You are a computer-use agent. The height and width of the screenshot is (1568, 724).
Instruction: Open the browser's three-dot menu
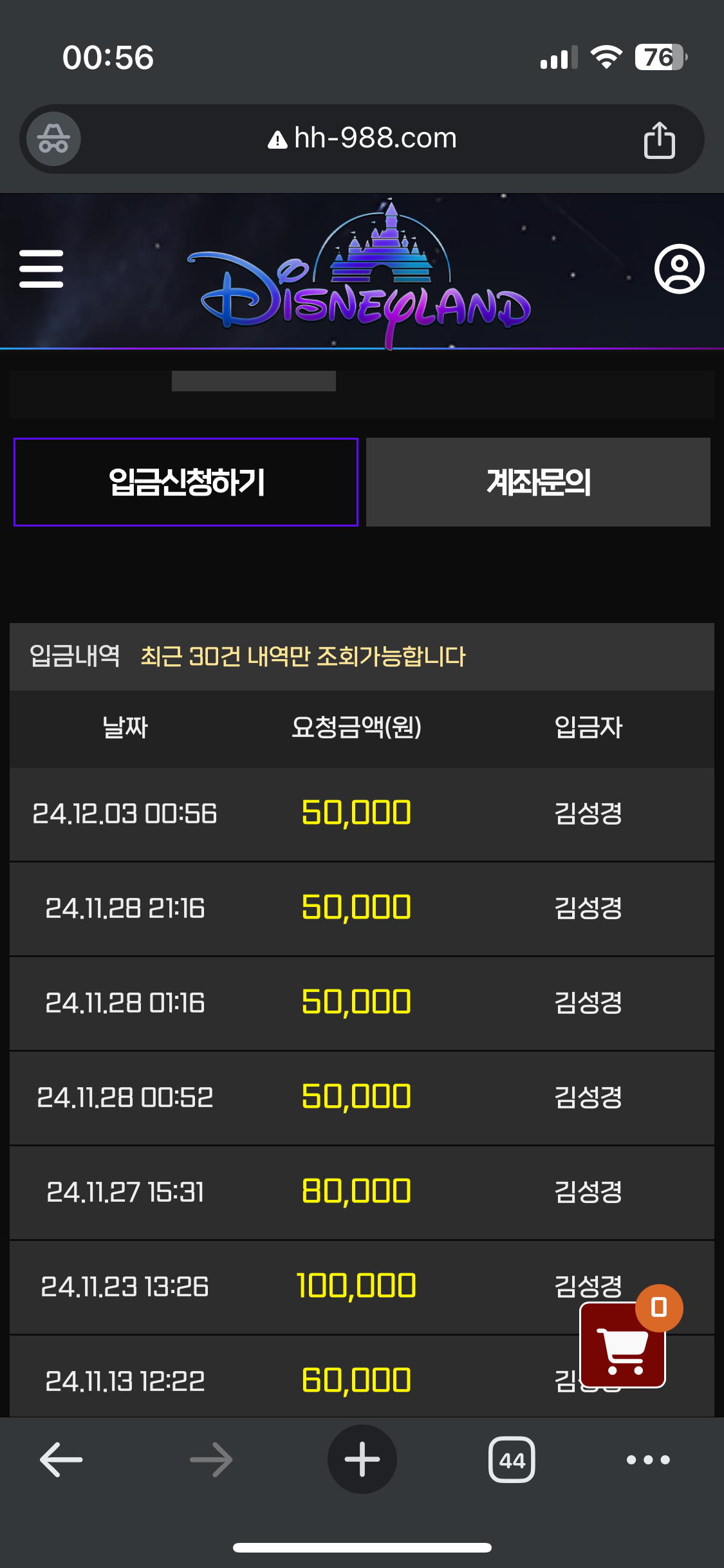point(648,1460)
